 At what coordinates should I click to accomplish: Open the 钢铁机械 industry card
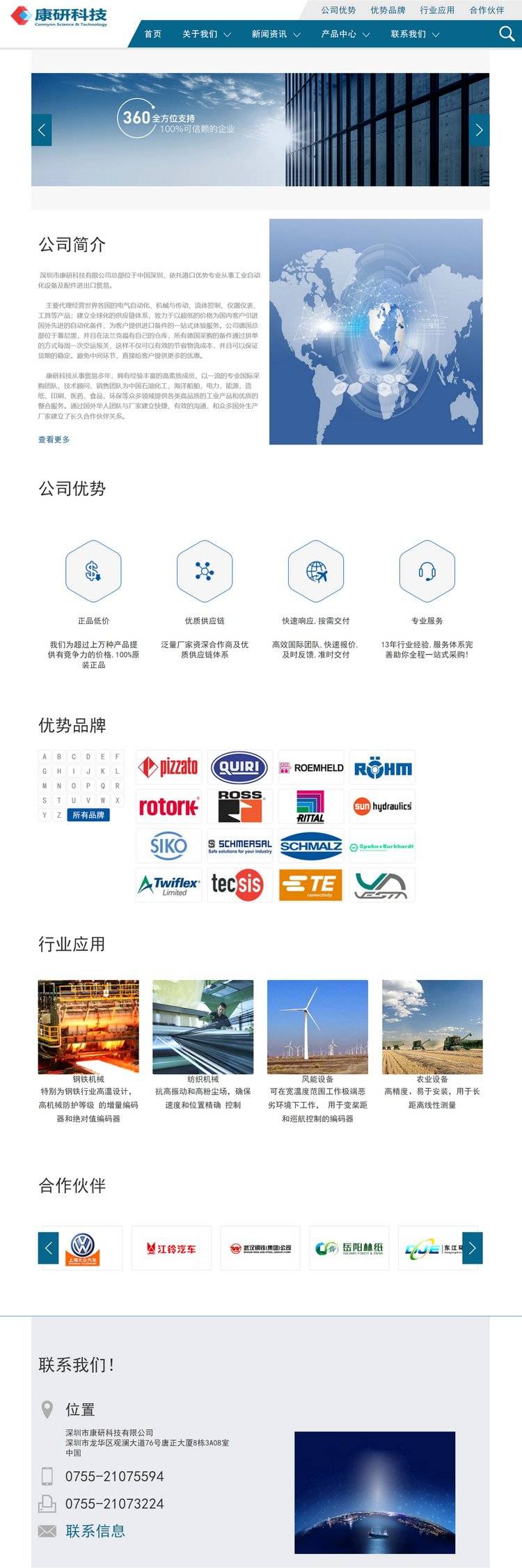click(x=88, y=1027)
